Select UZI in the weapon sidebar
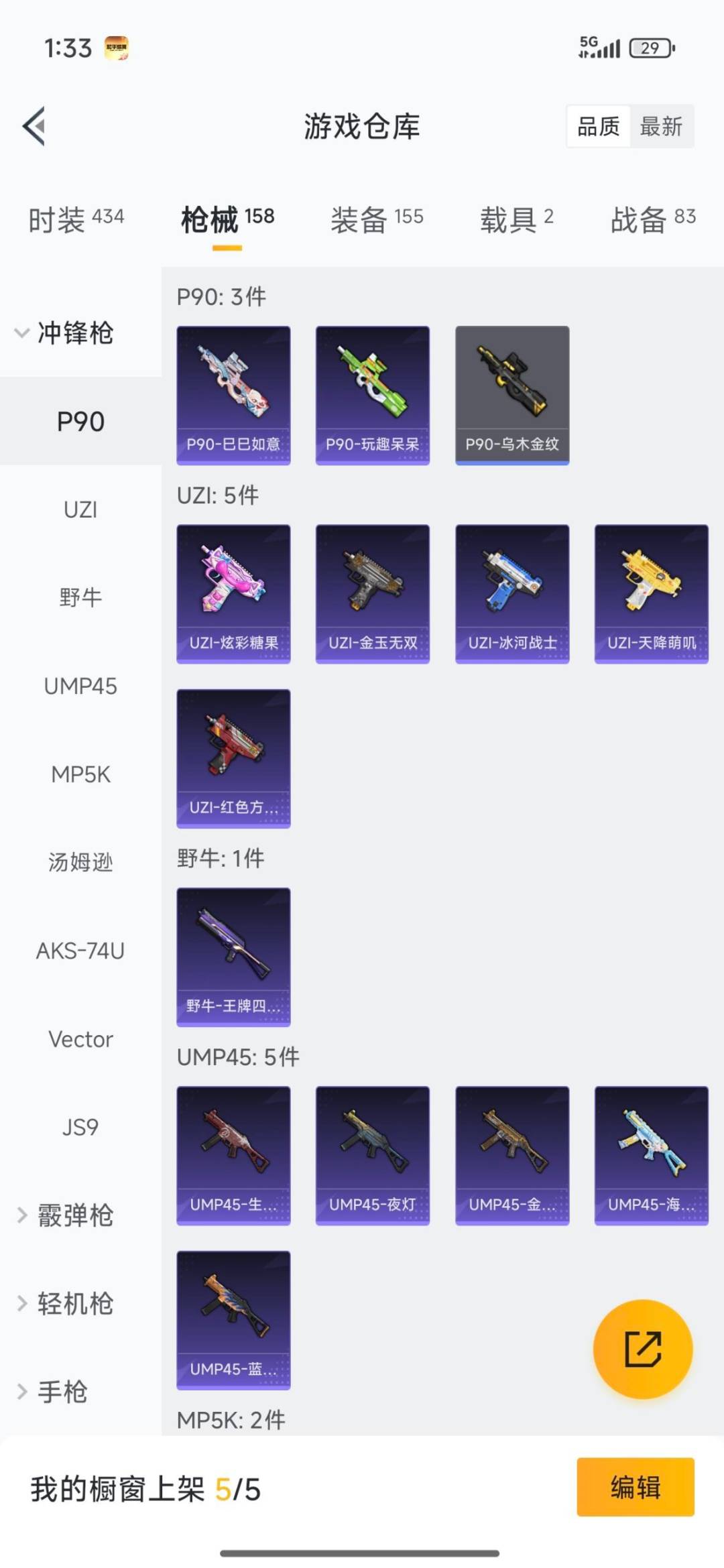Screen dimensions: 724x1568 80,508
